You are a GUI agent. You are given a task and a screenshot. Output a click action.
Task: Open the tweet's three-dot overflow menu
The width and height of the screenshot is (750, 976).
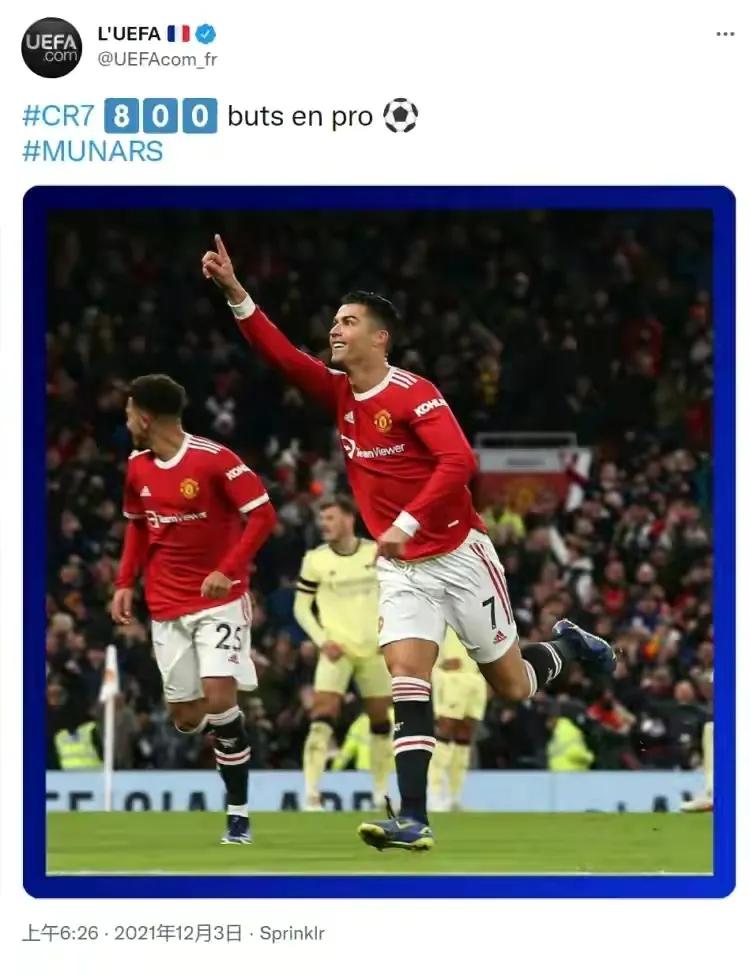725,34
